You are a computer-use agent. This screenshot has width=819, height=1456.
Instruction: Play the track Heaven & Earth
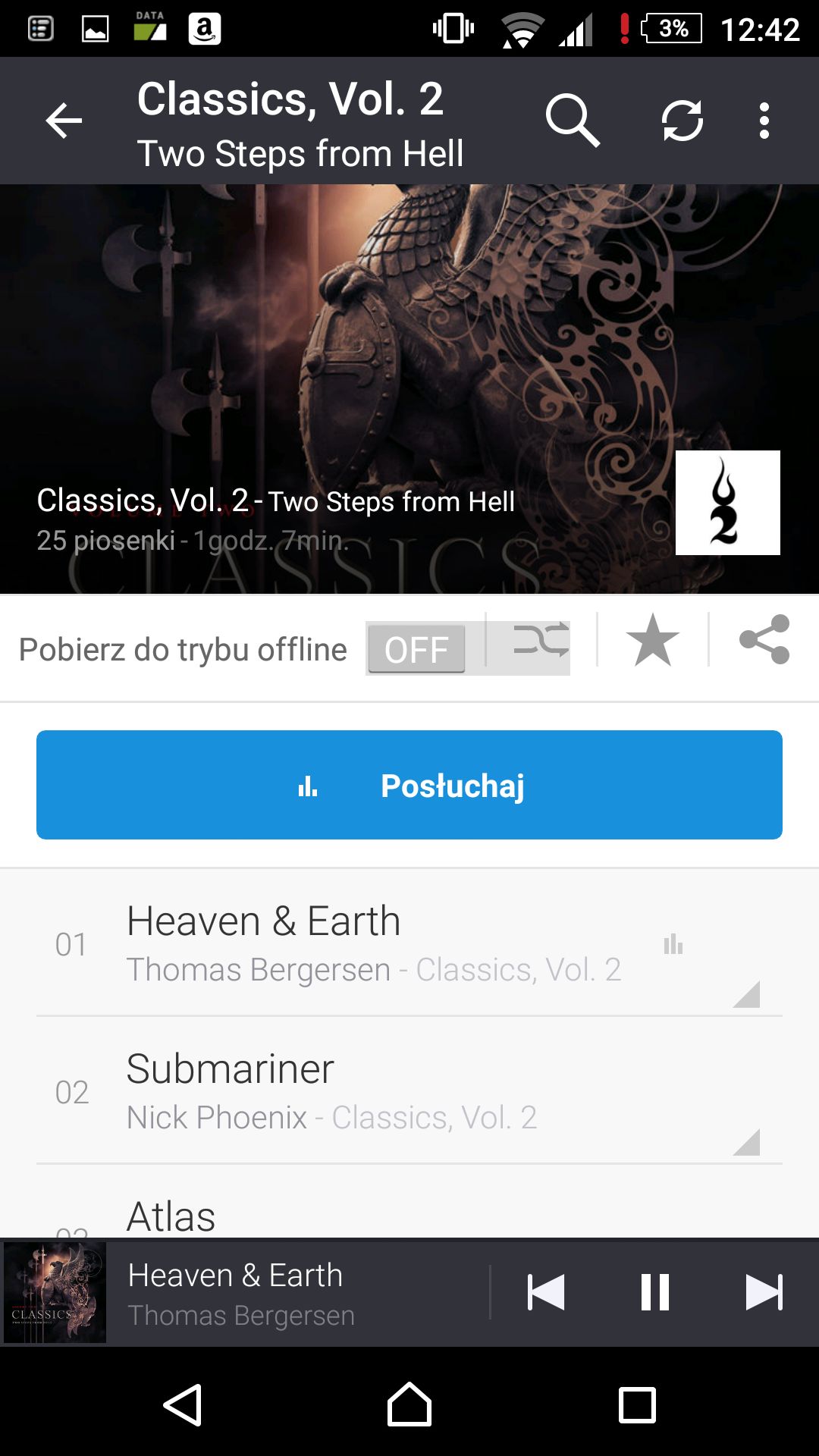pos(409,943)
